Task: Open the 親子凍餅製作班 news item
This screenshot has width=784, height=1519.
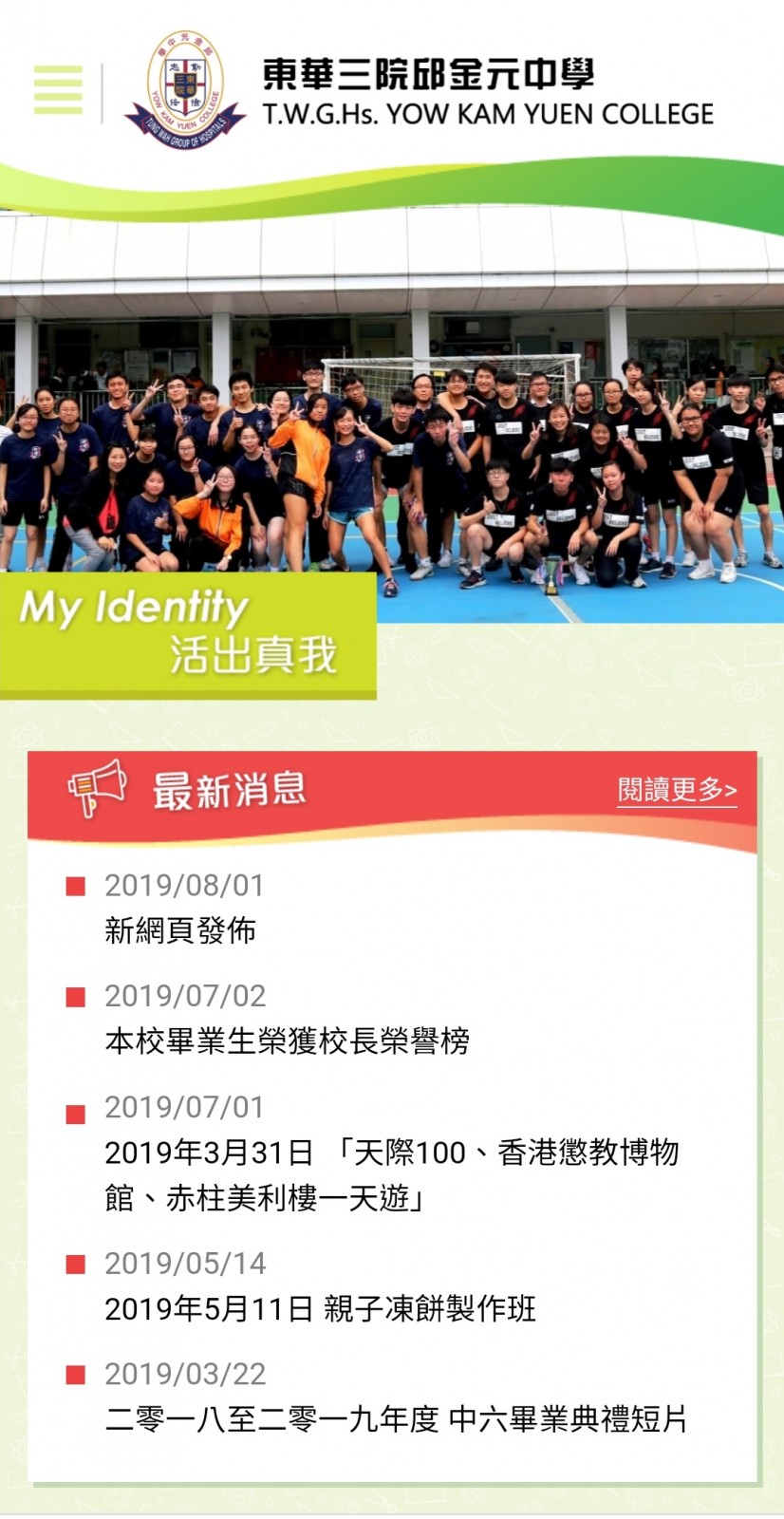Action: point(320,1309)
